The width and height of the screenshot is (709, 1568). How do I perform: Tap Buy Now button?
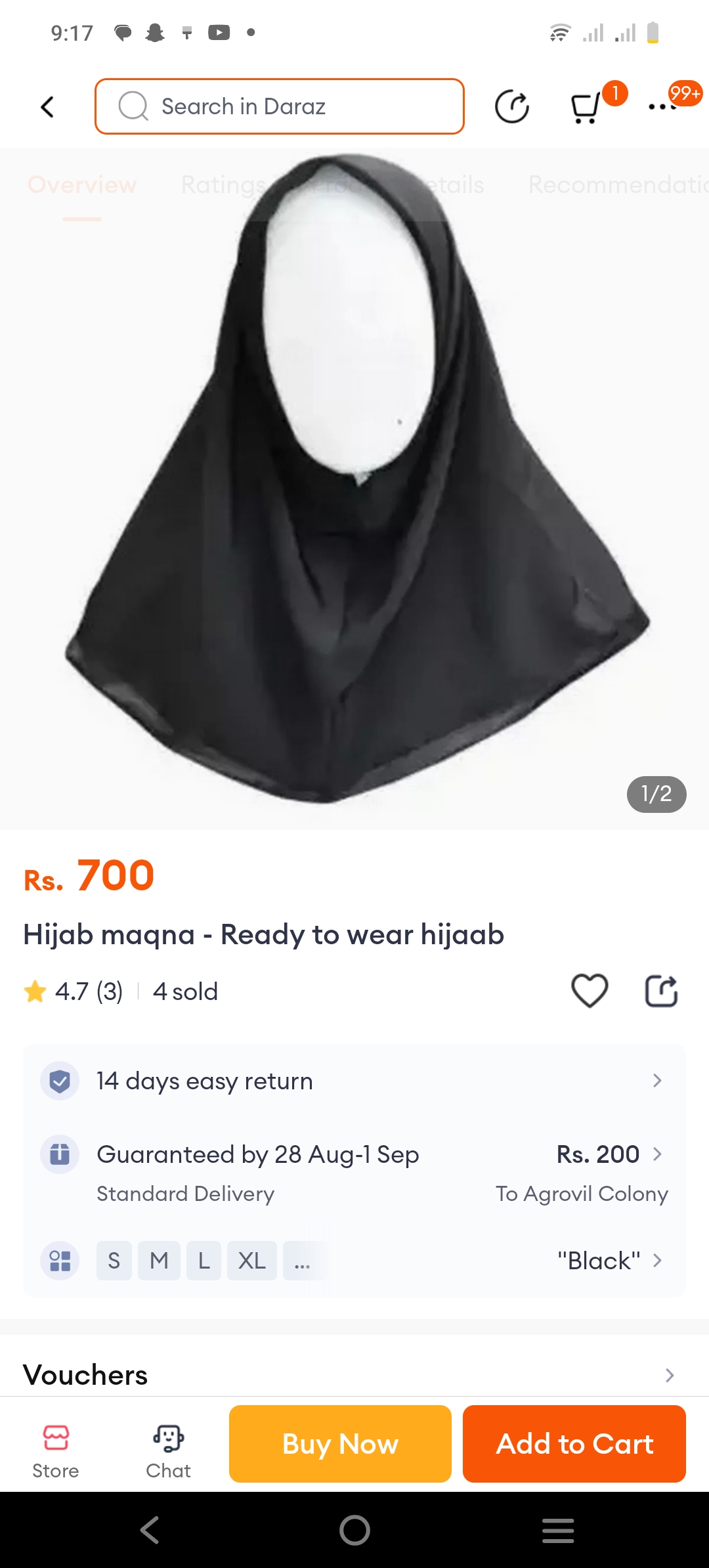(x=340, y=1444)
